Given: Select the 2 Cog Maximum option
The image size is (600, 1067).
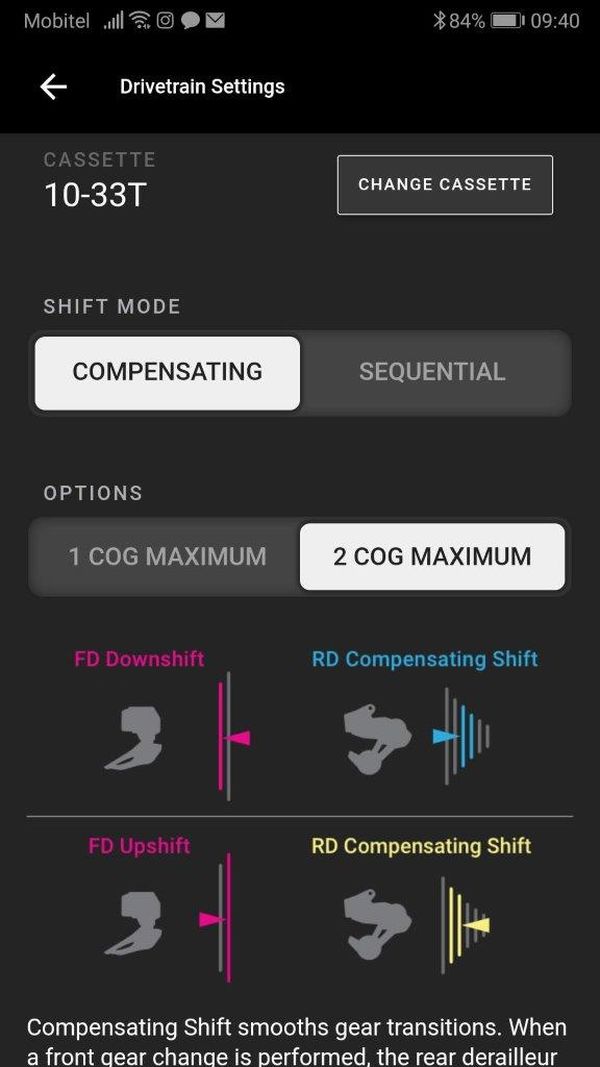Looking at the screenshot, I should 432,557.
